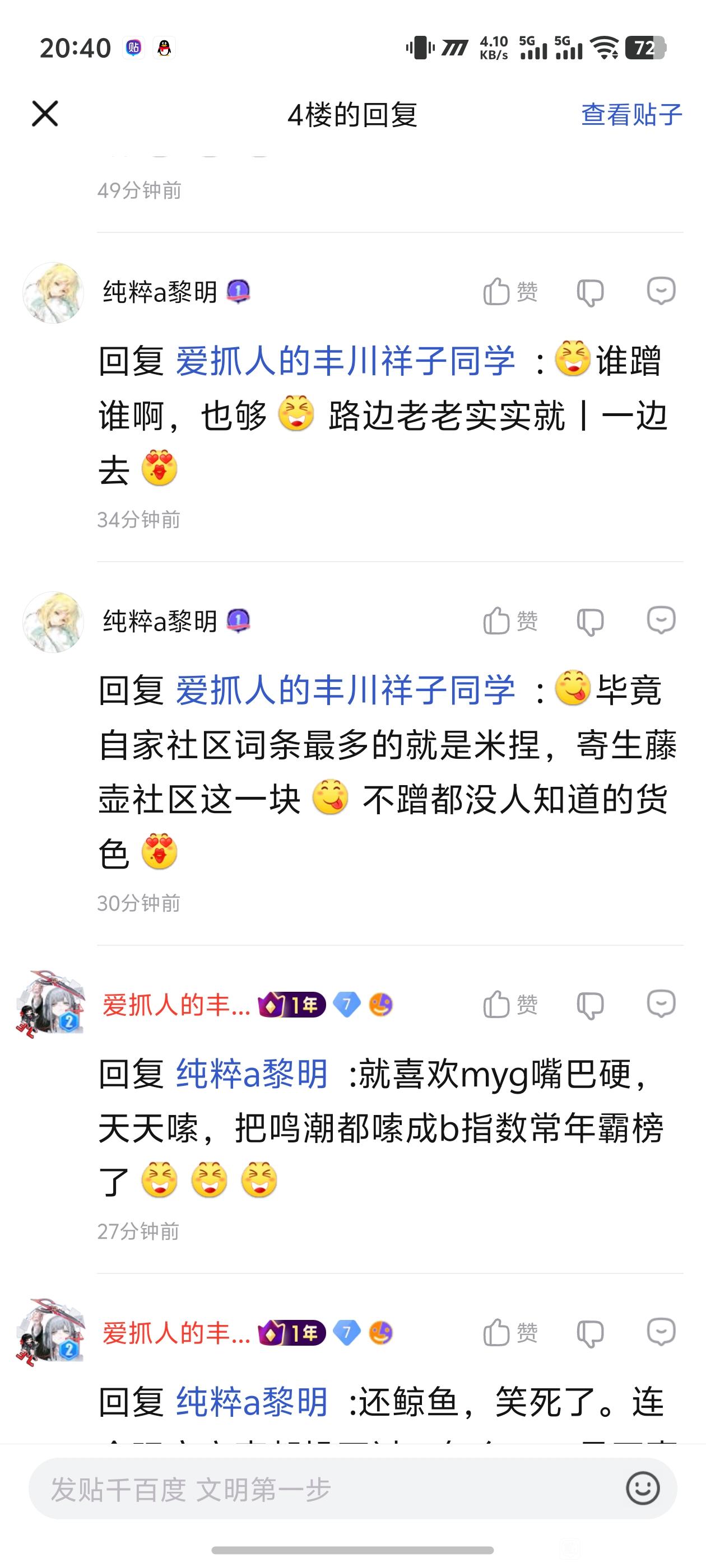Image resolution: width=706 pixels, height=1568 pixels.
Task: Reply to the 27分钟前 comment about 鸣潮
Action: coord(661,1003)
